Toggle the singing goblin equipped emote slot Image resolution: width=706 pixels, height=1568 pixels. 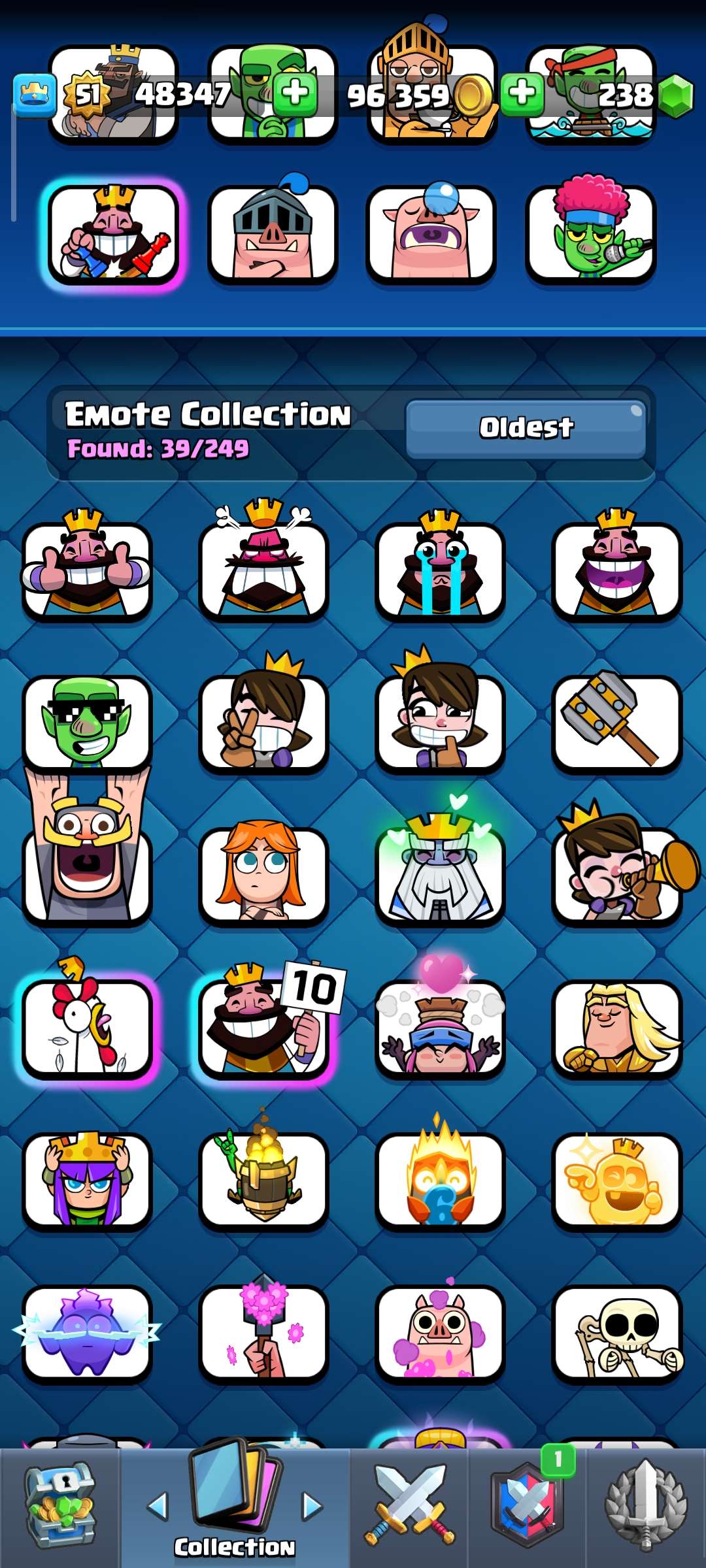590,235
